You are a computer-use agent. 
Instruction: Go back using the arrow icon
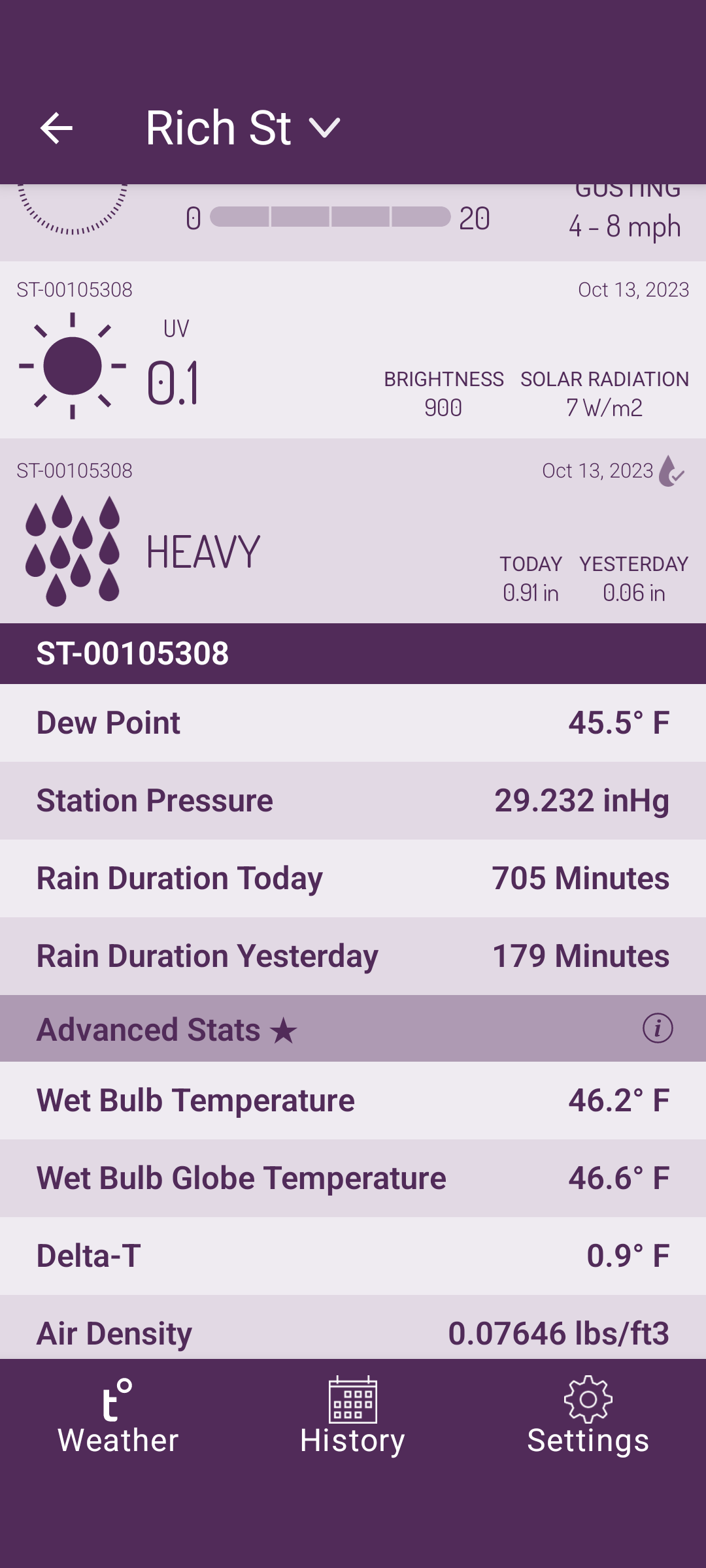56,128
